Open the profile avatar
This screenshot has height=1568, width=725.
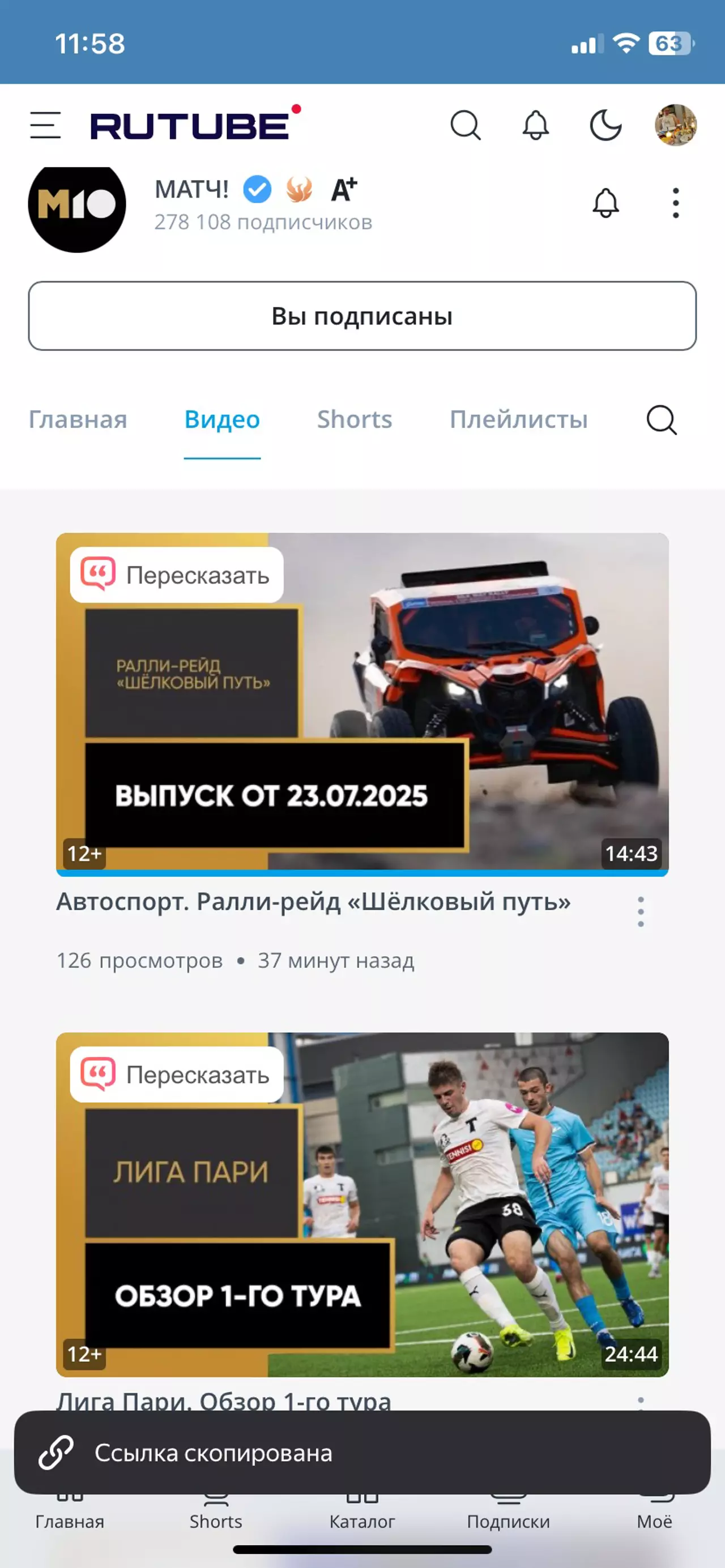675,126
